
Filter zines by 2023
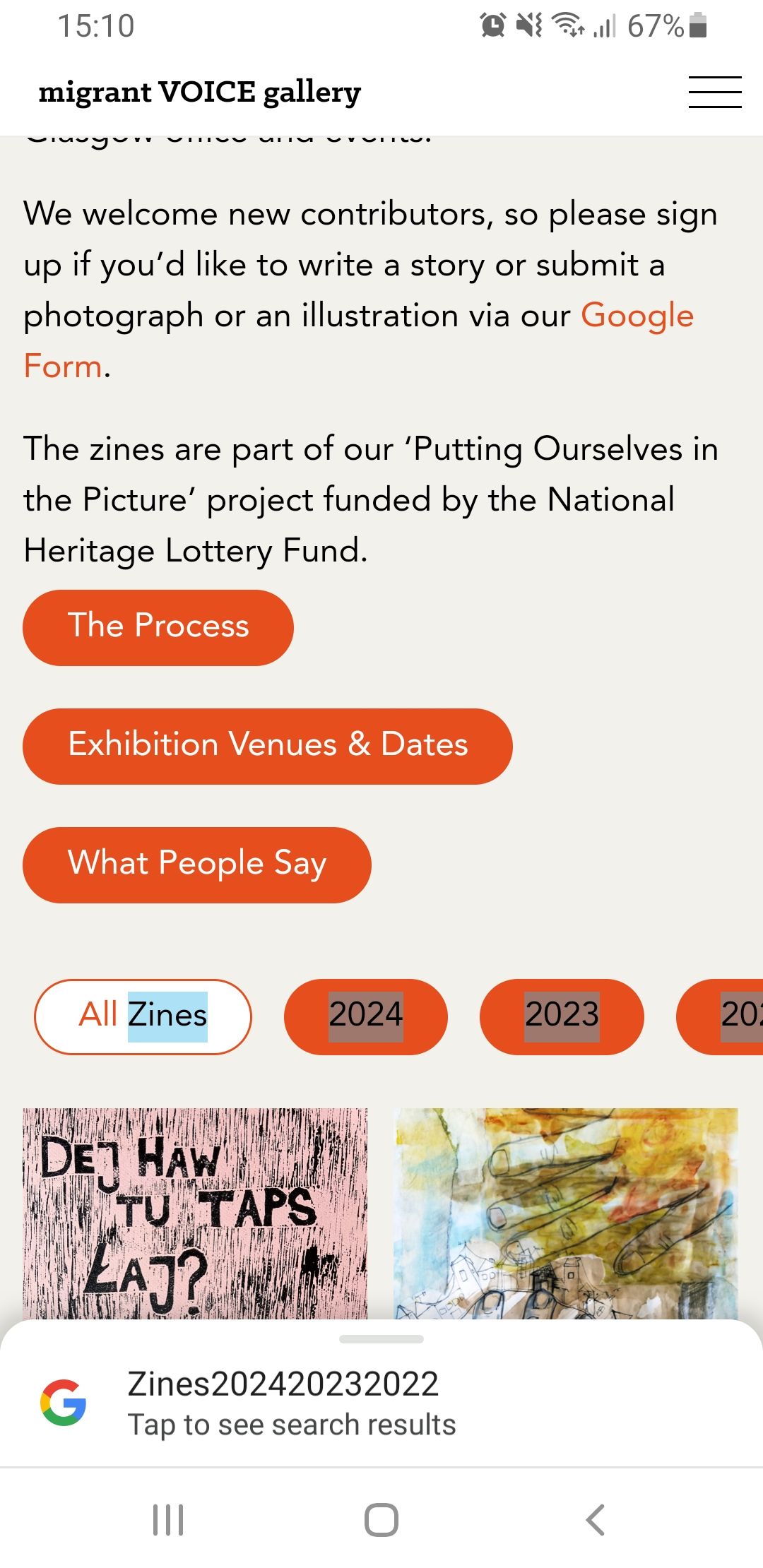coord(562,1016)
